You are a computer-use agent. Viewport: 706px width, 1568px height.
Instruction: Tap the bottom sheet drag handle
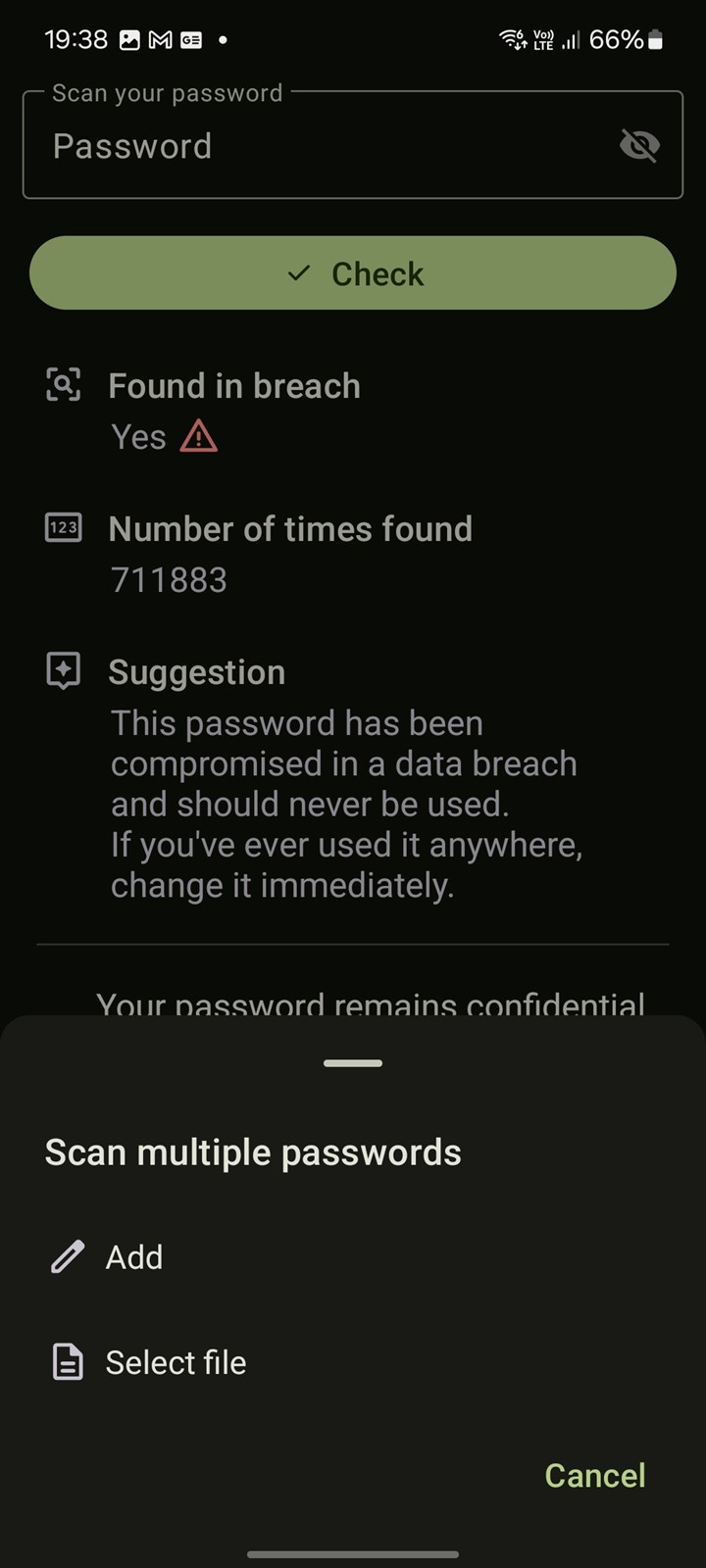353,1063
